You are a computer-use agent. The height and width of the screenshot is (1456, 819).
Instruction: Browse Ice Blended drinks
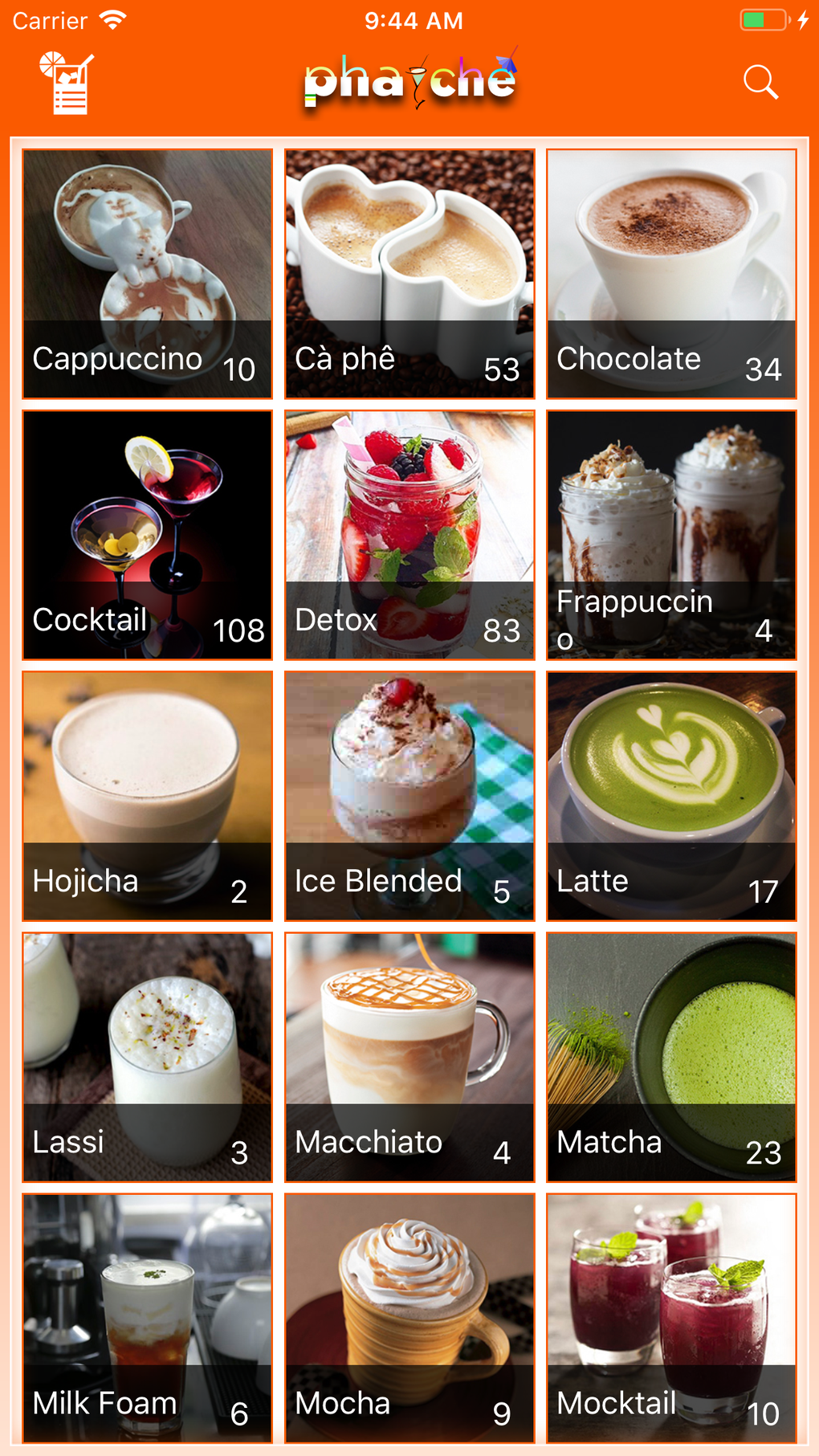409,796
